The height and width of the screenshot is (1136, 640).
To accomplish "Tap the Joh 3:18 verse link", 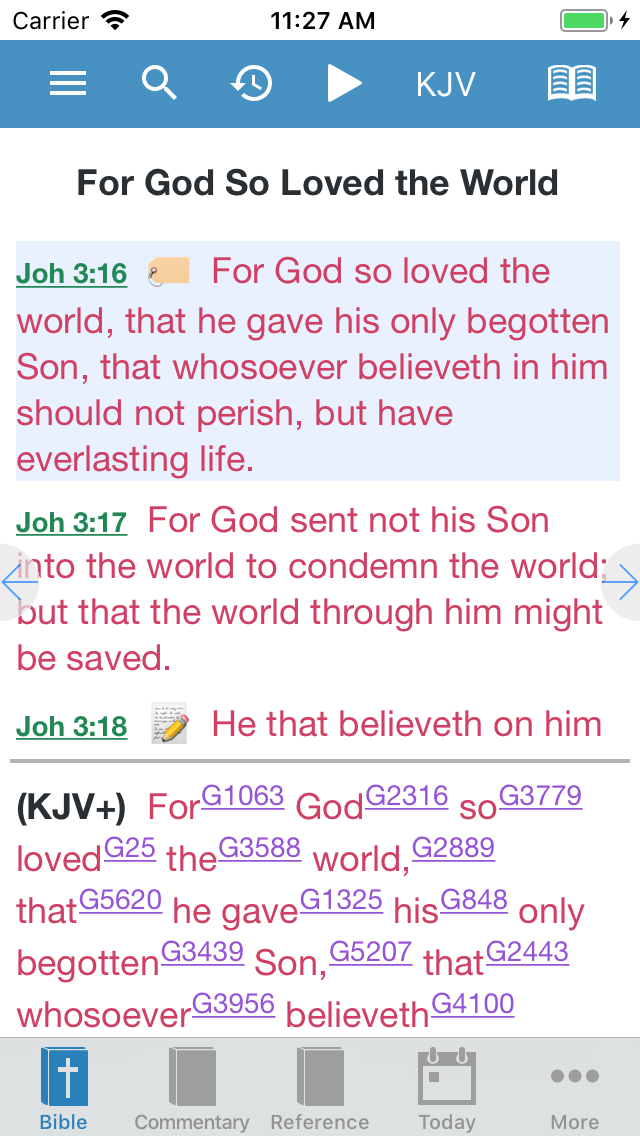I will pos(72,727).
